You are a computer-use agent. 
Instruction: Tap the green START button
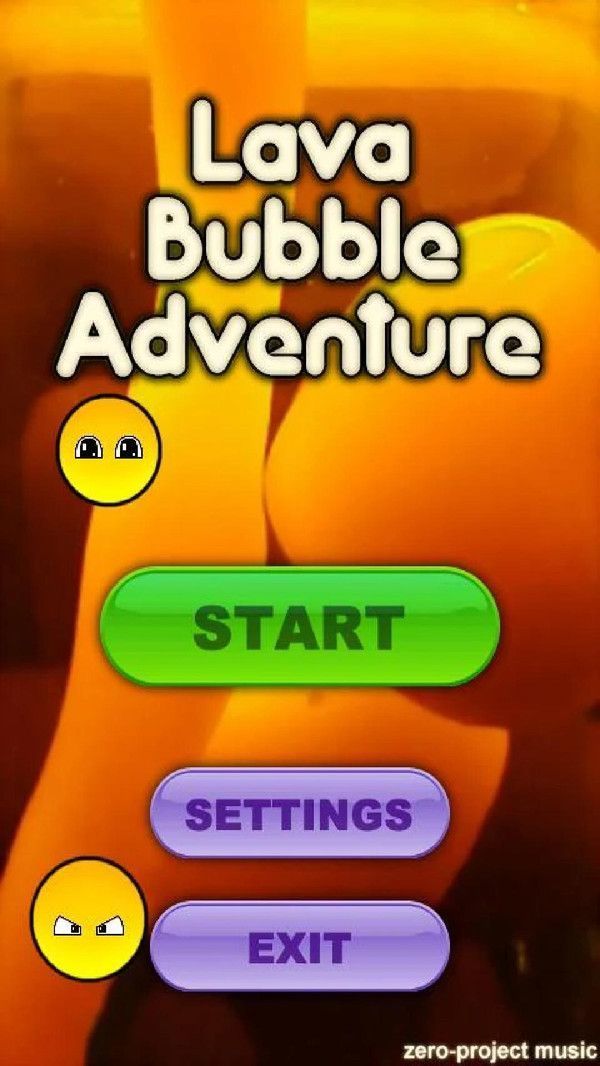click(299, 627)
